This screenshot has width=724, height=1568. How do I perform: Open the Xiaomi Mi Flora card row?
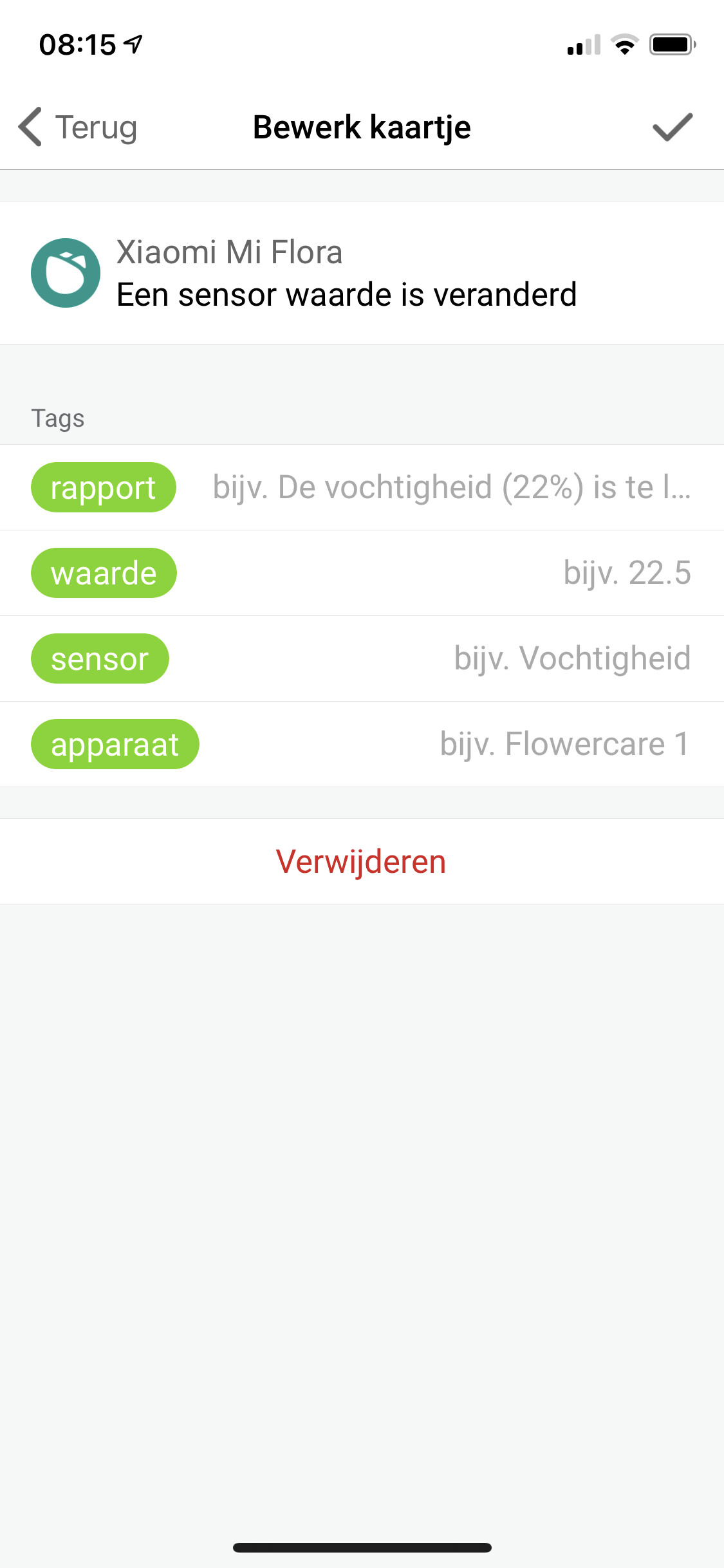tap(361, 273)
